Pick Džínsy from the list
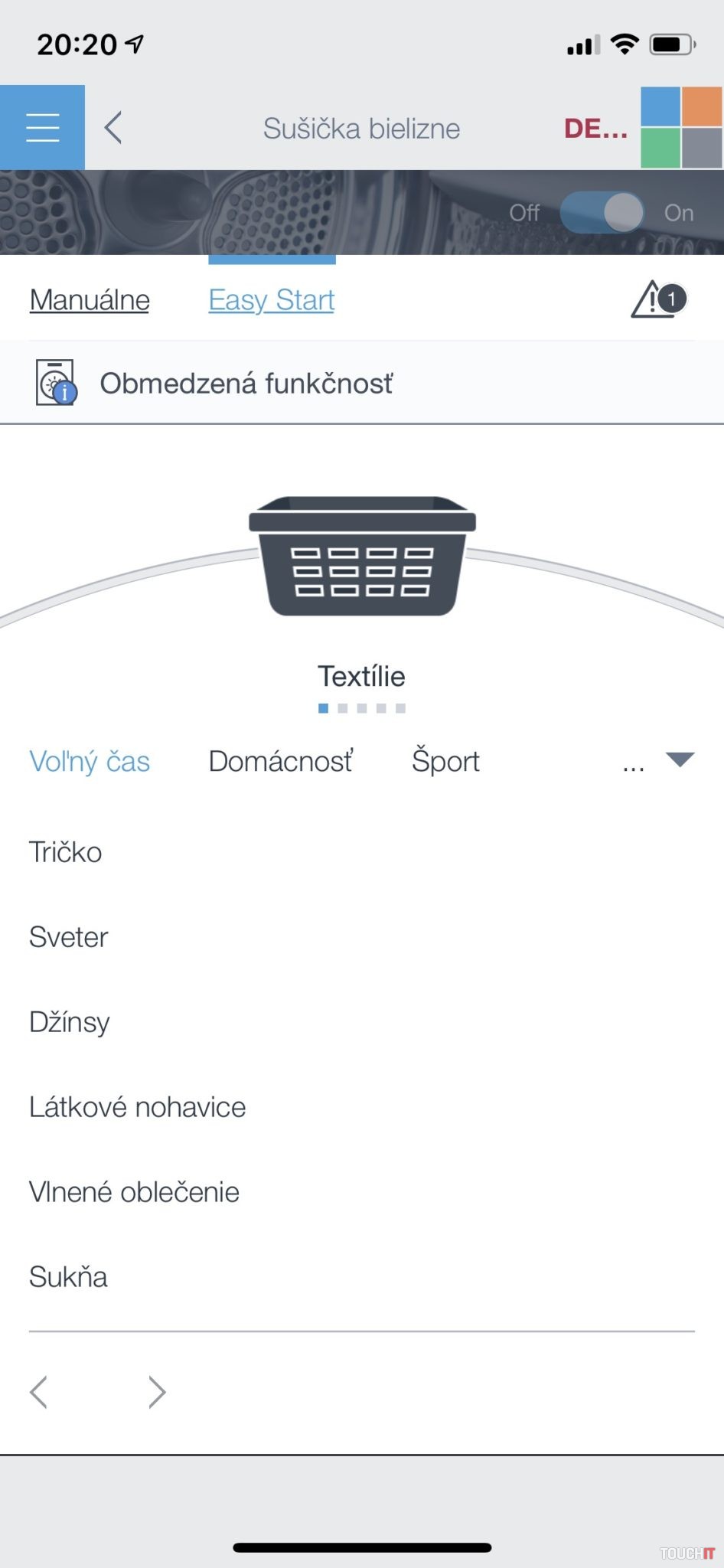 [x=70, y=1022]
